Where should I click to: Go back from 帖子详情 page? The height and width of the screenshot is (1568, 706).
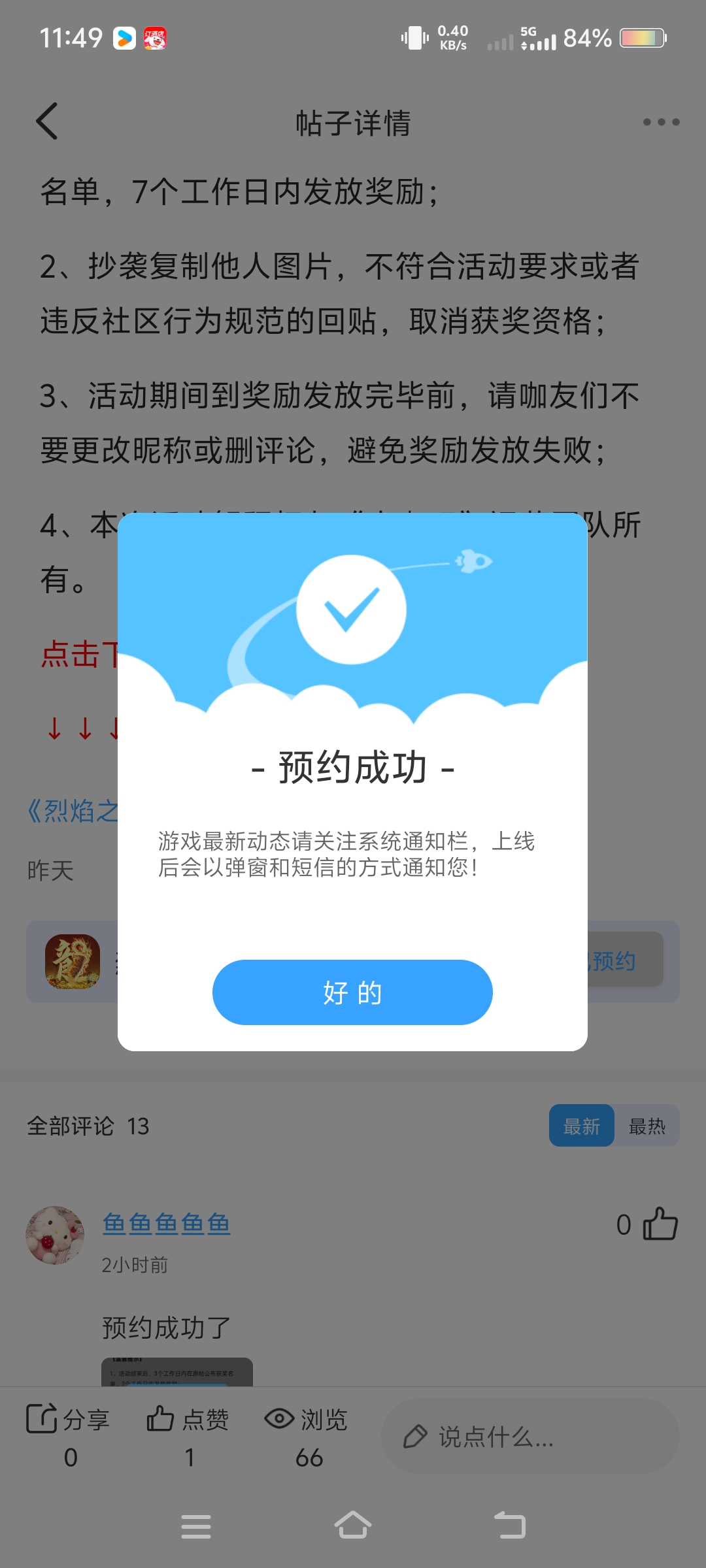pyautogui.click(x=47, y=122)
